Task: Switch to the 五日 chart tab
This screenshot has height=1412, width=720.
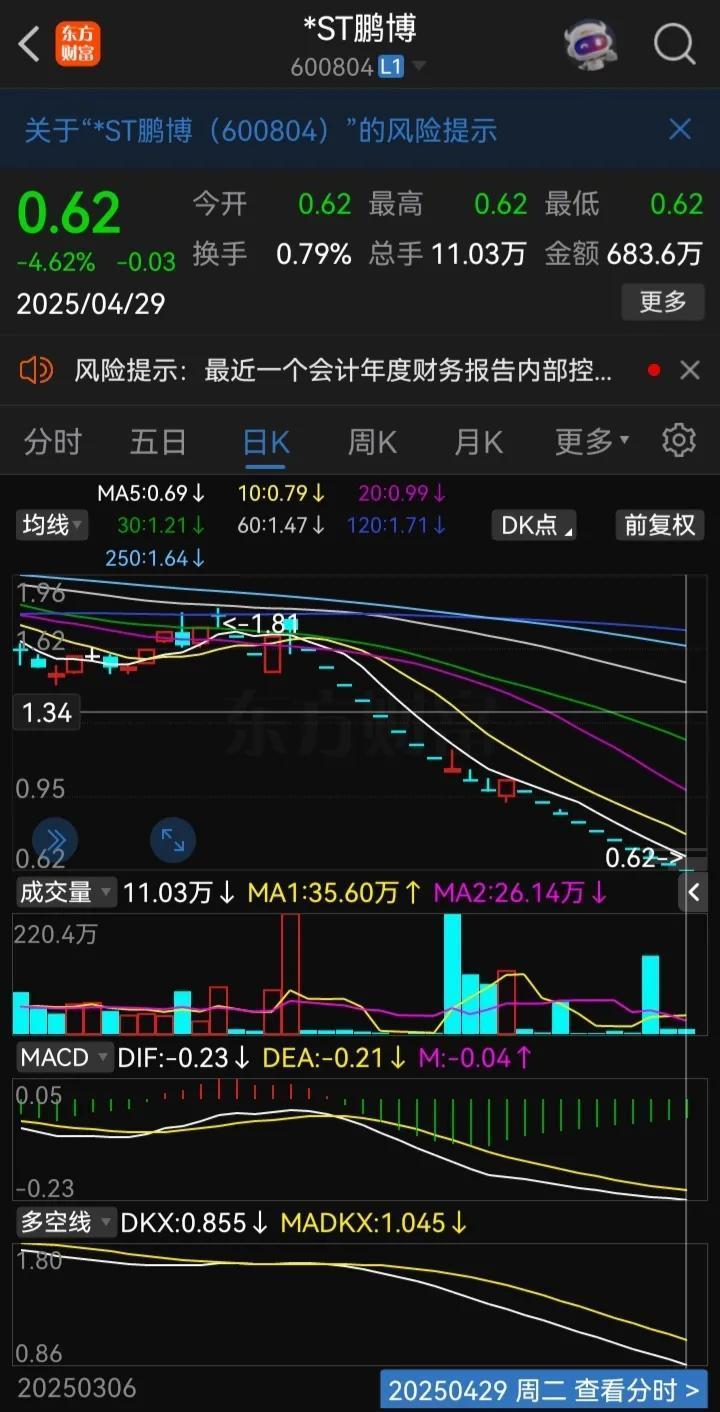Action: (x=158, y=441)
